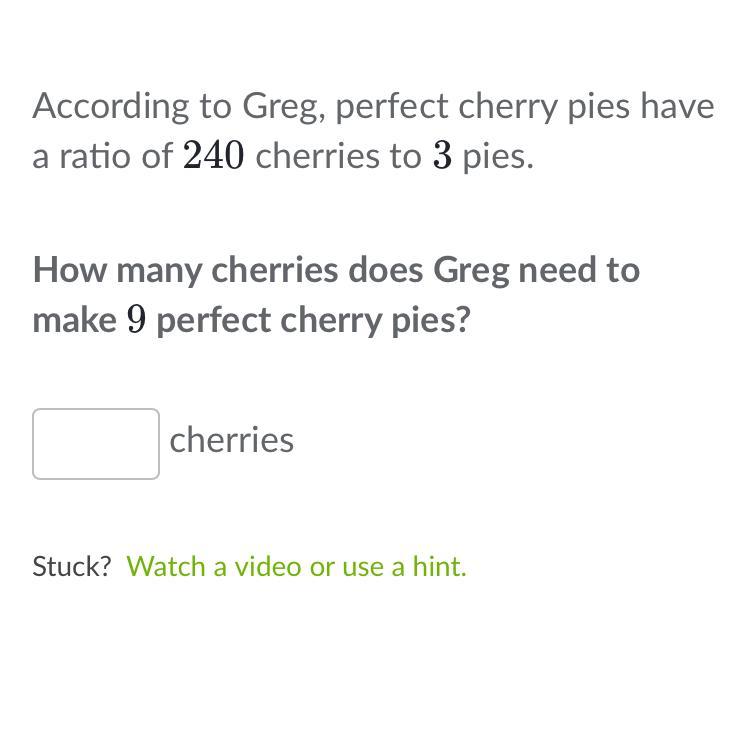Open the 'Watch a video or use a hint' link
Viewport: 750px width, 750px height.
296,566
